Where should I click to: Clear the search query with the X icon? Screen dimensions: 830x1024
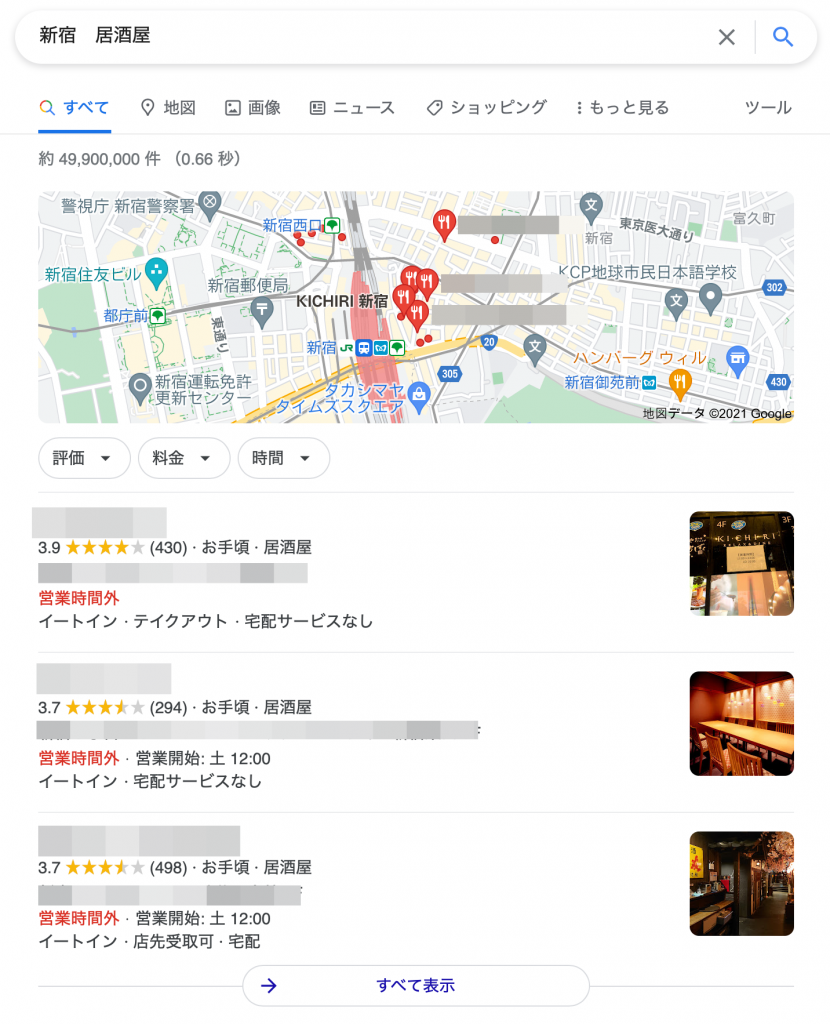(727, 37)
